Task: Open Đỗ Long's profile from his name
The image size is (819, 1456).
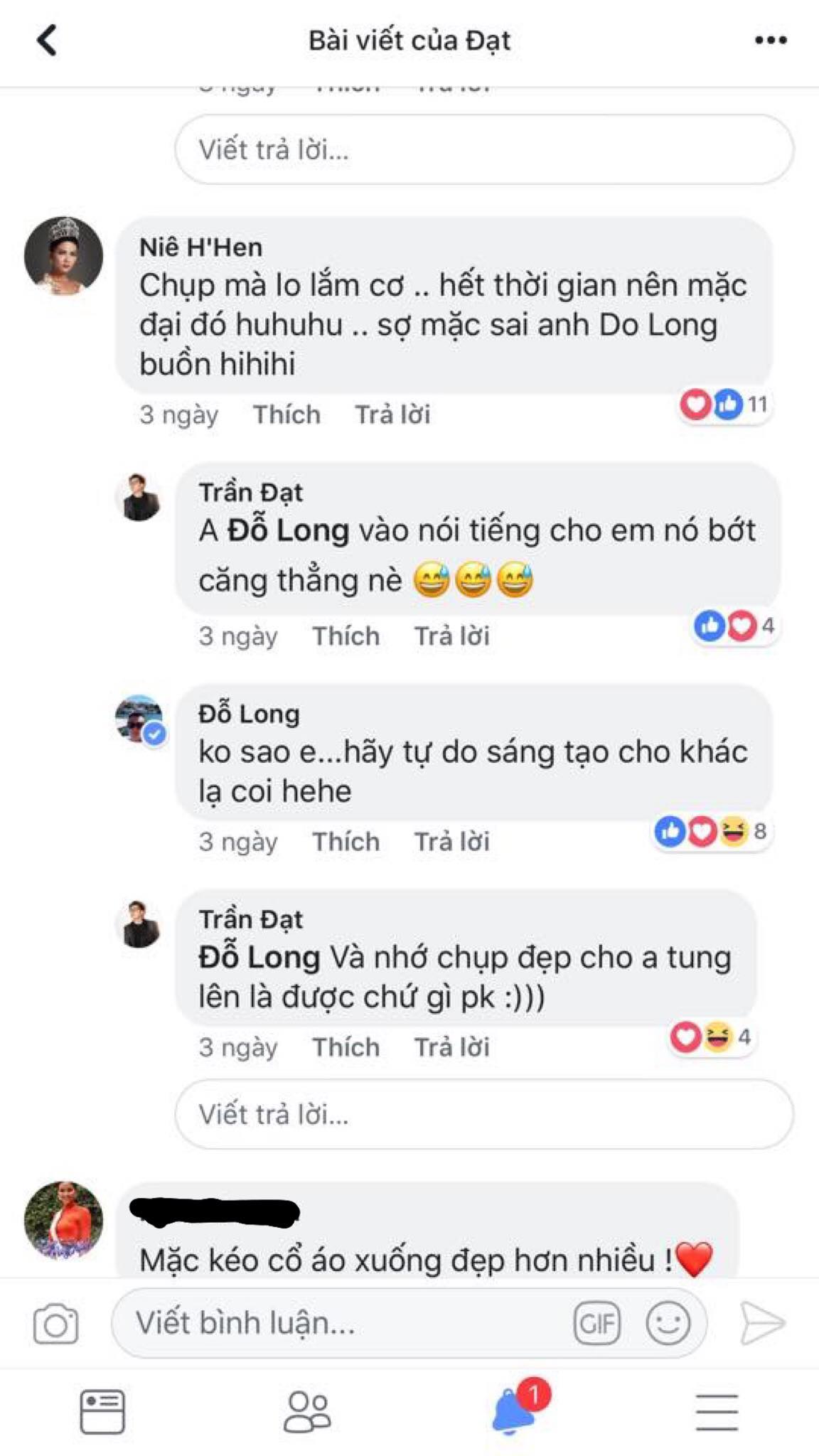Action: 249,714
